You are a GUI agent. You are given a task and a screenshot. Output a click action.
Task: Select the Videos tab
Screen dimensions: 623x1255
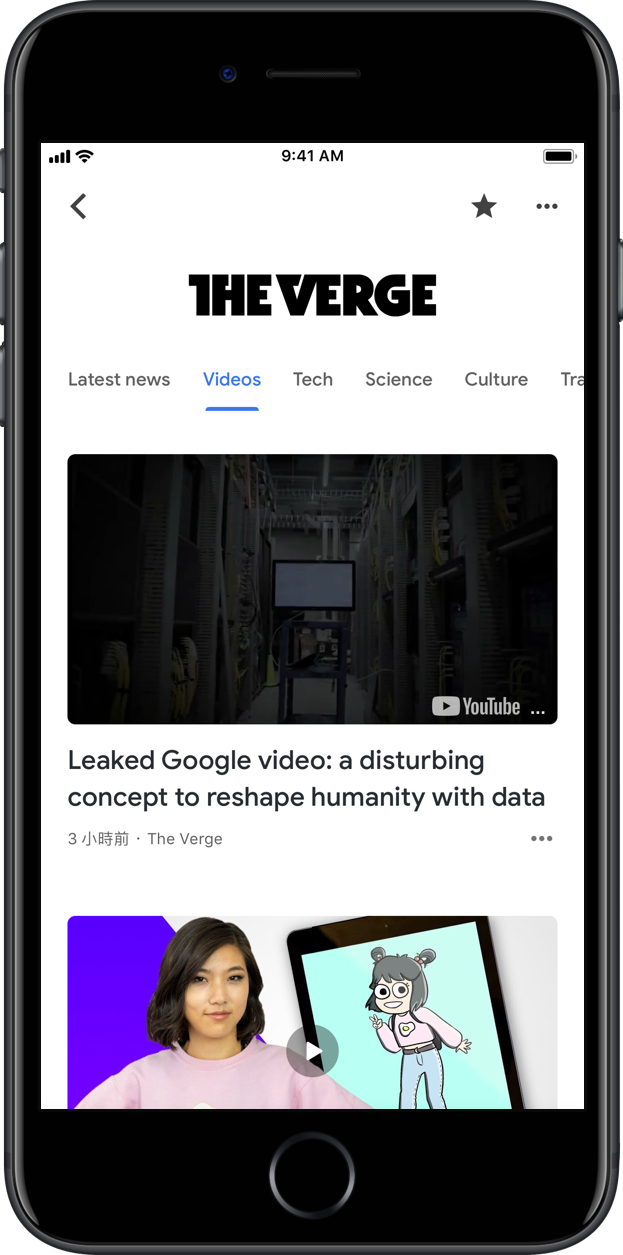pyautogui.click(x=232, y=380)
